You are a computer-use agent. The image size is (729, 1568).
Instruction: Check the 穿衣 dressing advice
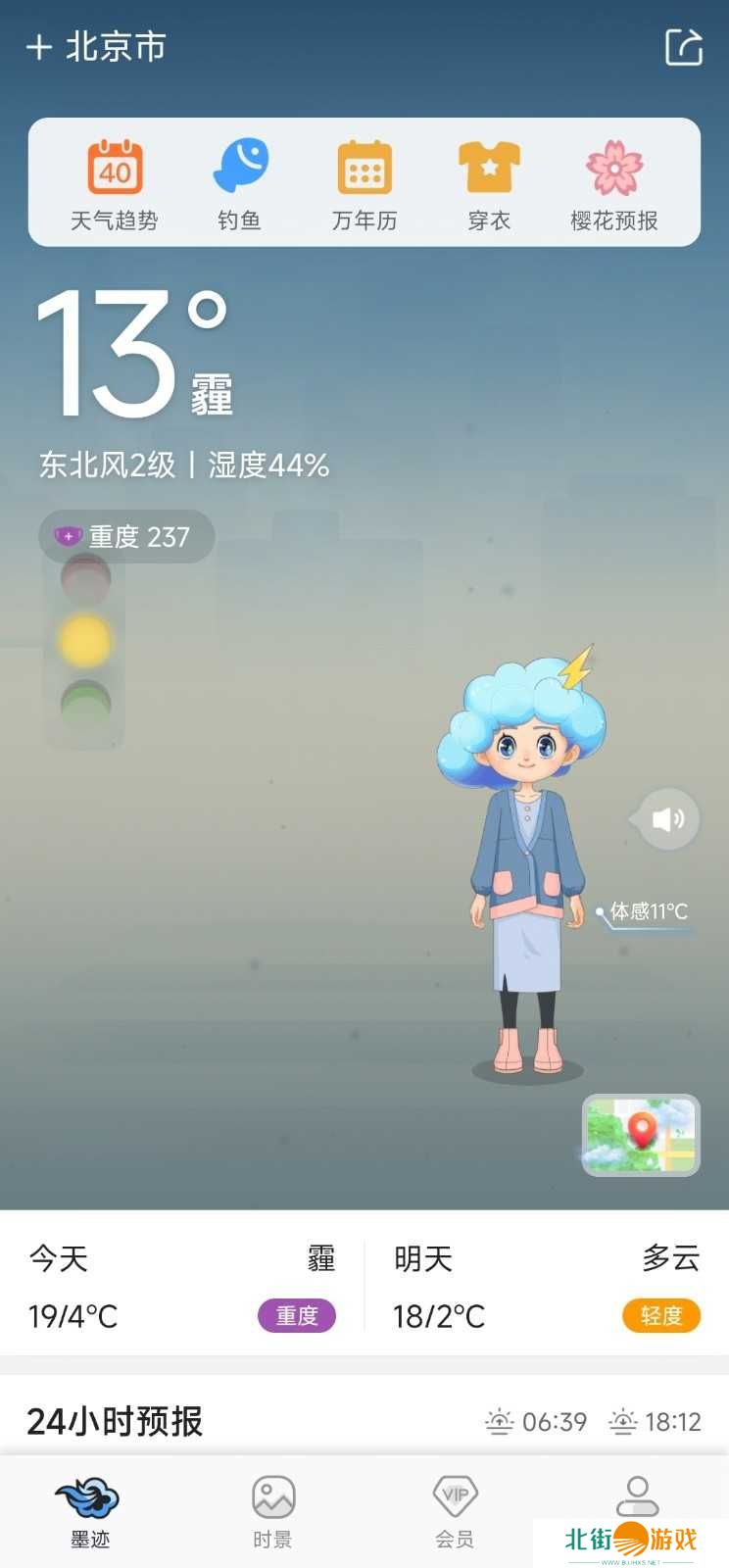pyautogui.click(x=489, y=184)
